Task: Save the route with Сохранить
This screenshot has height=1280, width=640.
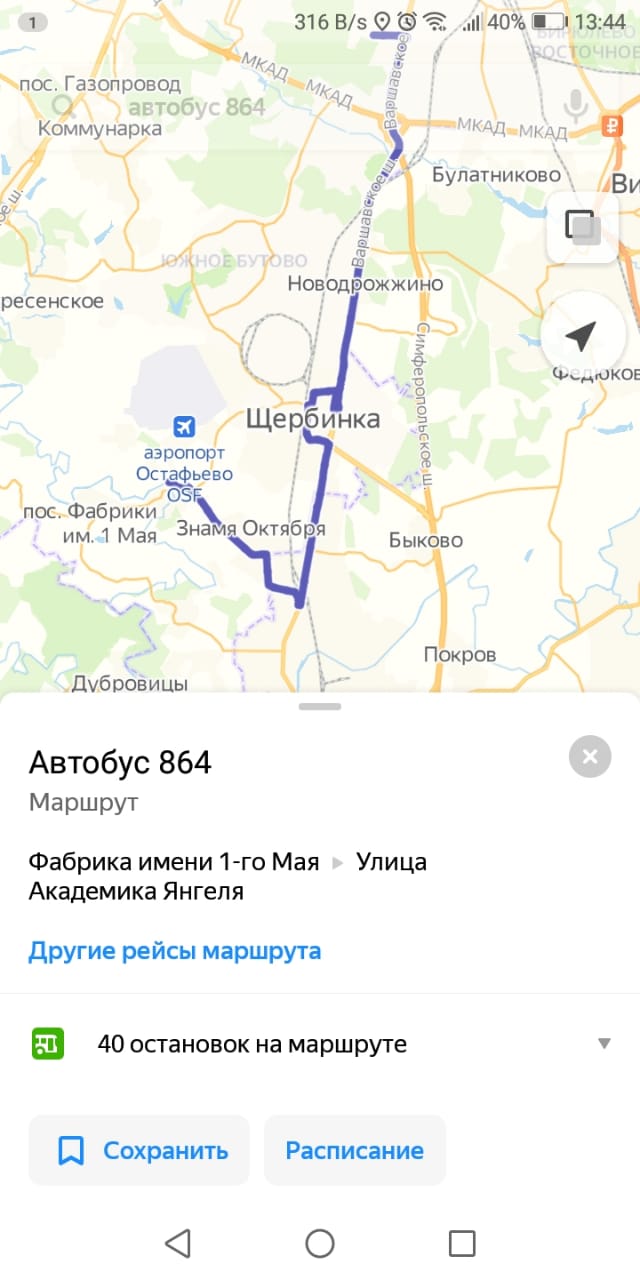Action: [x=139, y=1151]
